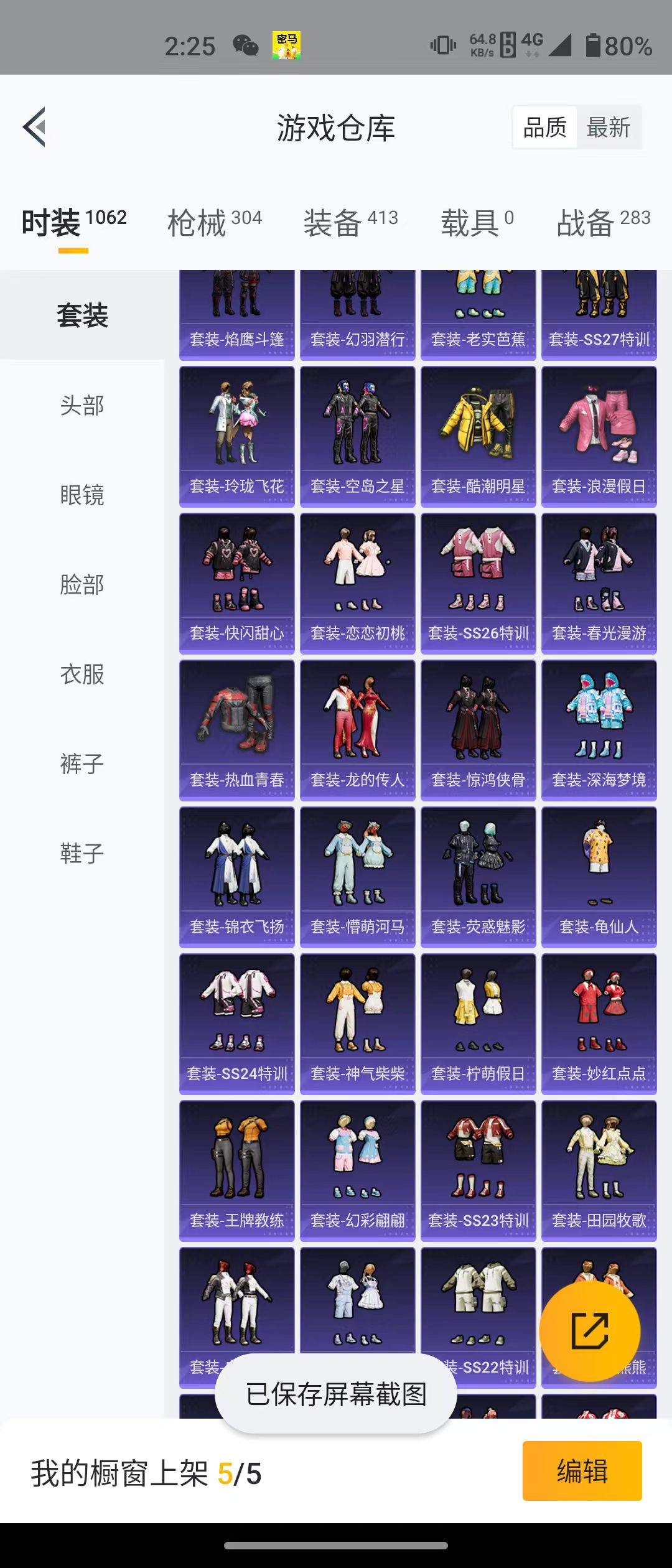
Task: Tap the yellow floating share button
Action: [x=589, y=1330]
